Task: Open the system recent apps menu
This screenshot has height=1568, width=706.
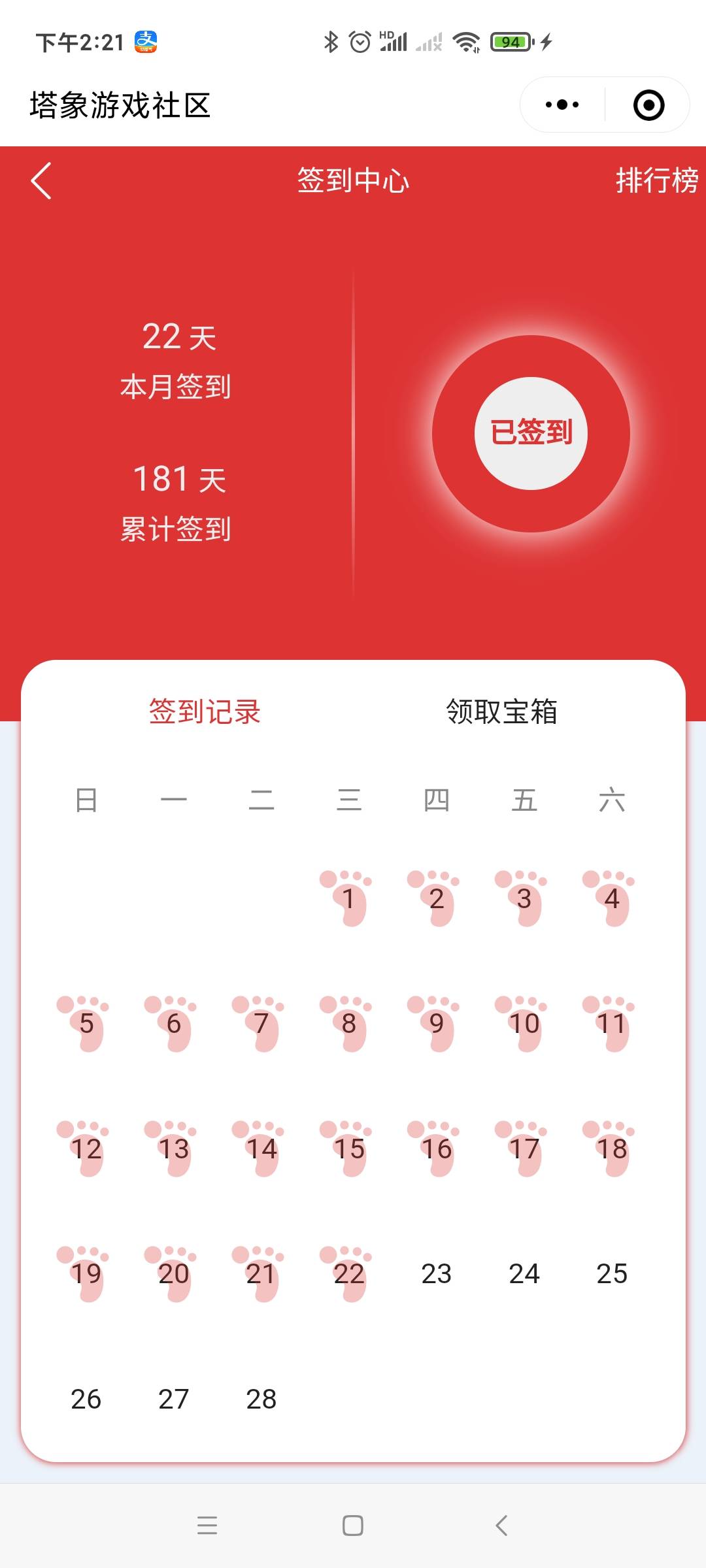Action: (207, 1526)
